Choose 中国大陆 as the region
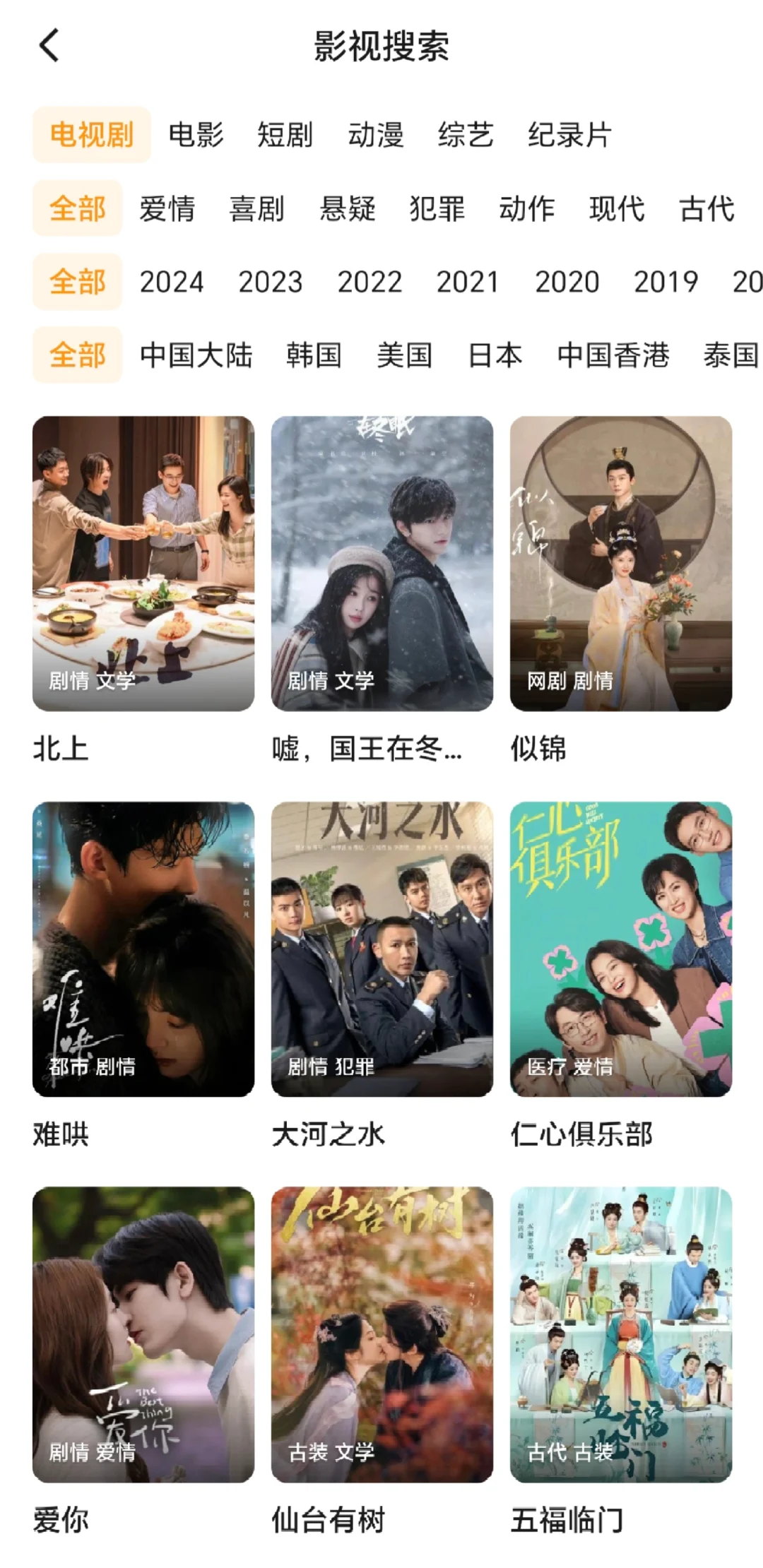The height and width of the screenshot is (1568, 763). 196,355
